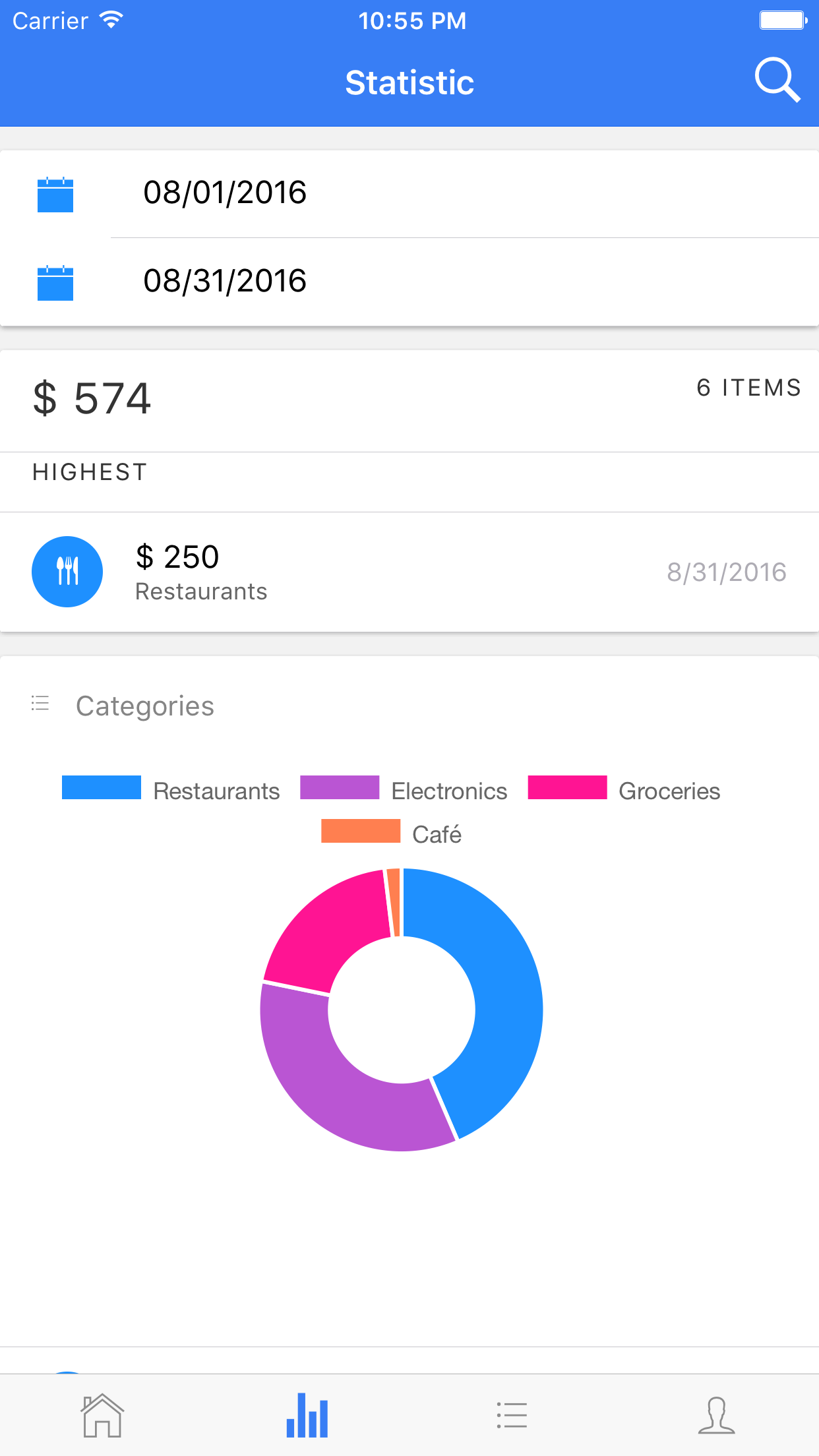The width and height of the screenshot is (819, 1456).
Task: Open search from the magnifier icon
Action: [777, 80]
